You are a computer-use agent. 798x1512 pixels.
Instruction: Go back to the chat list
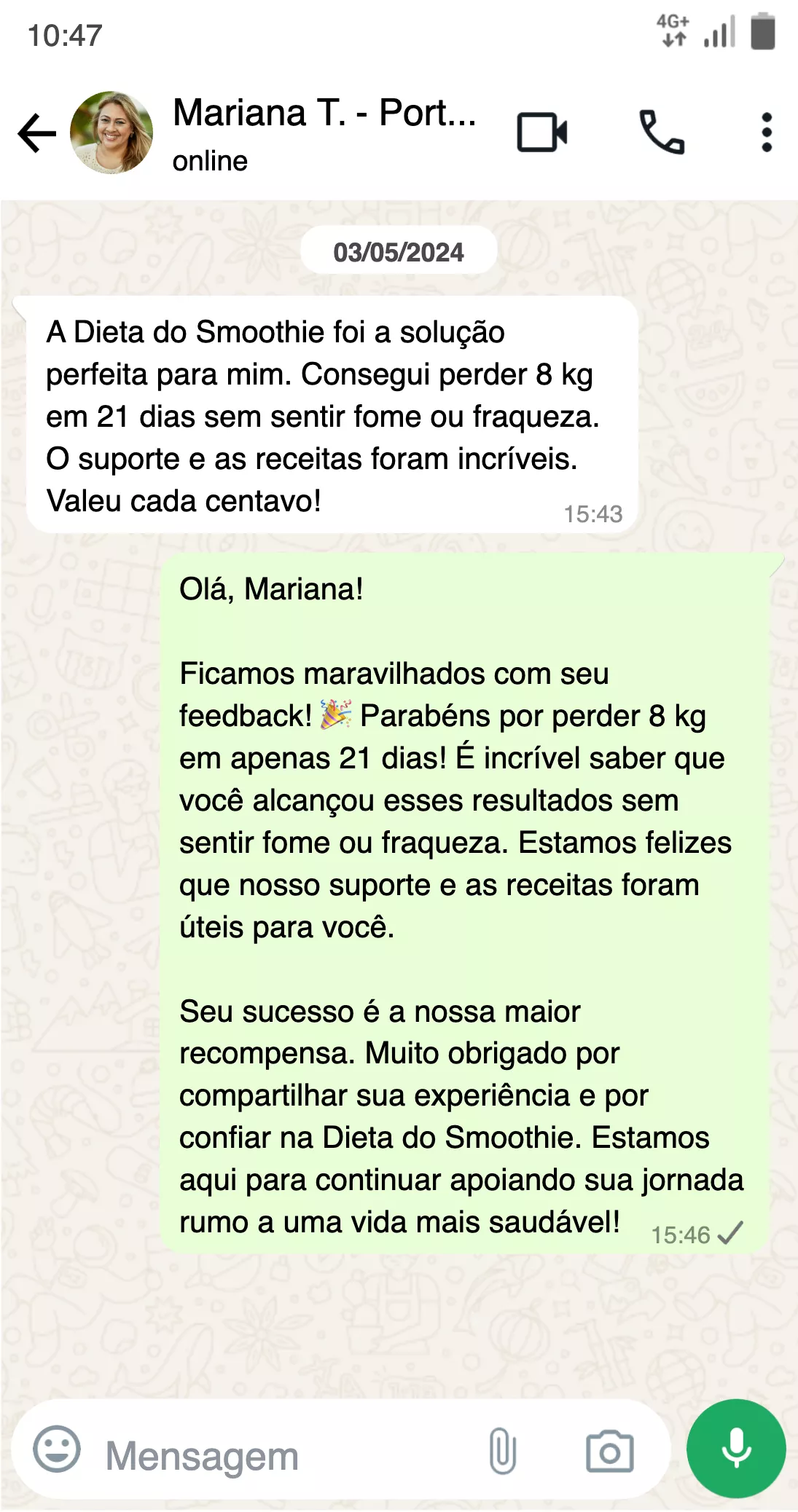(x=36, y=133)
